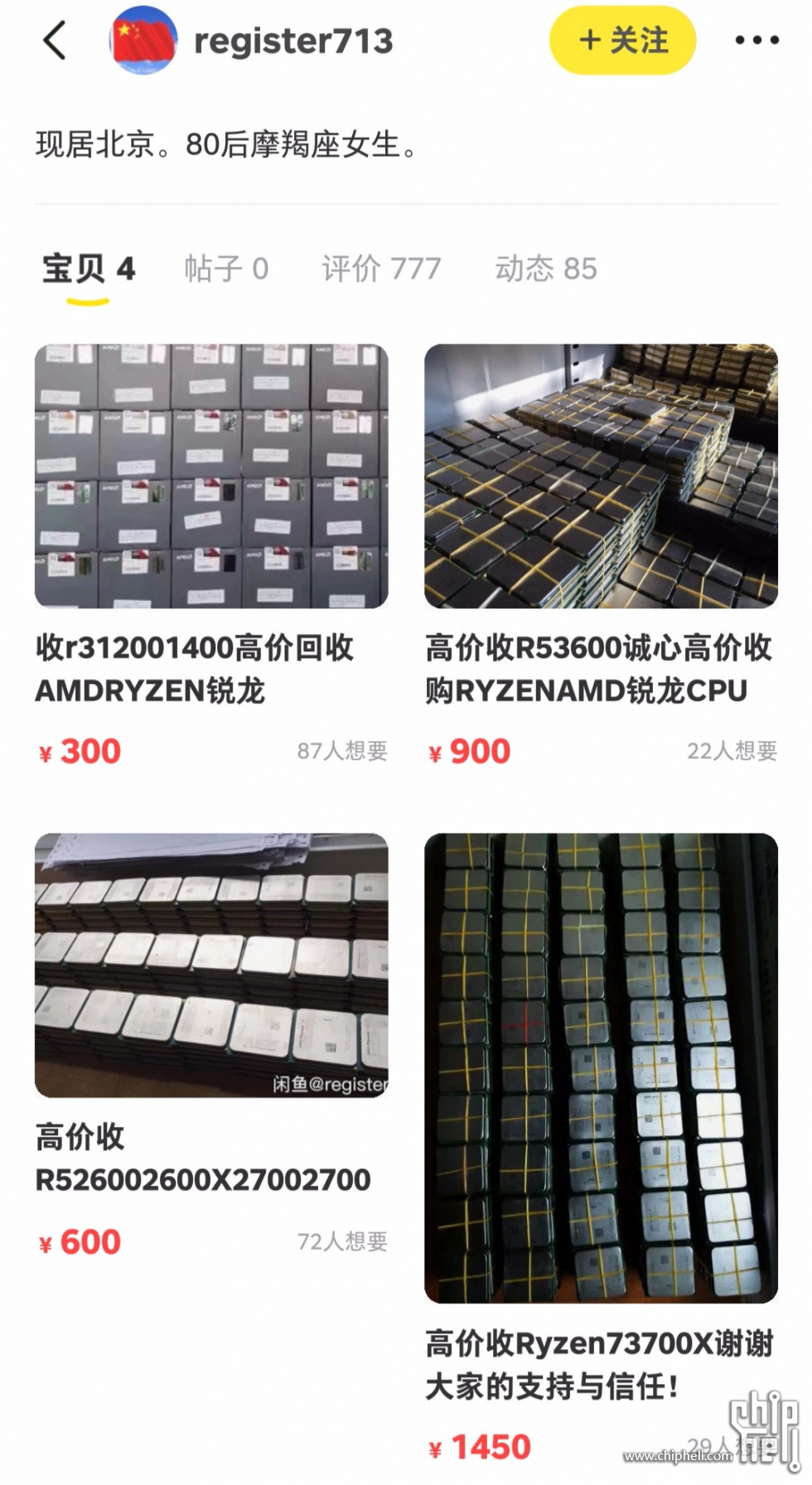The image size is (812, 1485).
Task: Open the three-dot overflow menu
Action: [x=757, y=40]
